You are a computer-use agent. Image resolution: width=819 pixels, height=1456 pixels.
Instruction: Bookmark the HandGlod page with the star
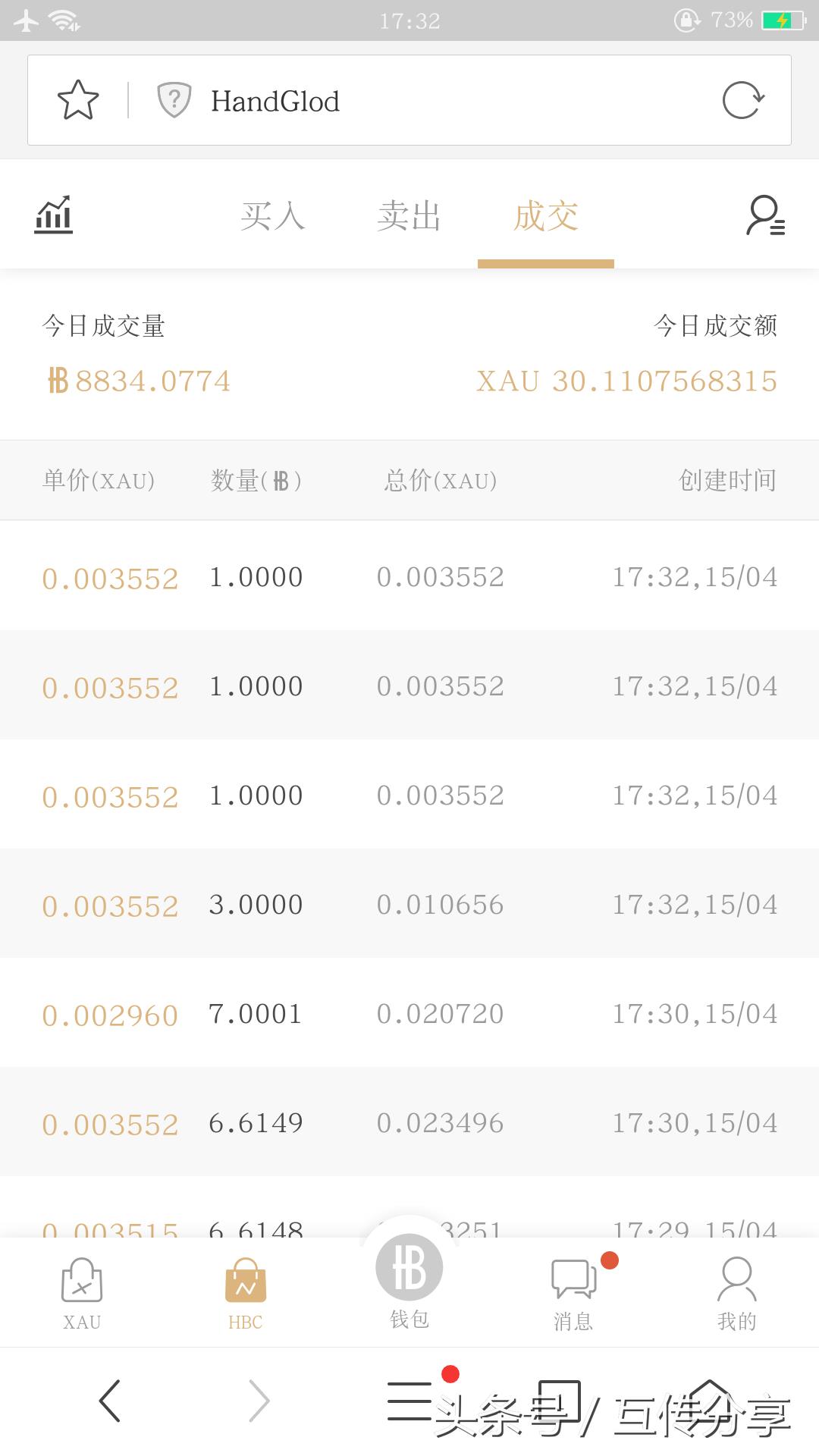coord(78,100)
